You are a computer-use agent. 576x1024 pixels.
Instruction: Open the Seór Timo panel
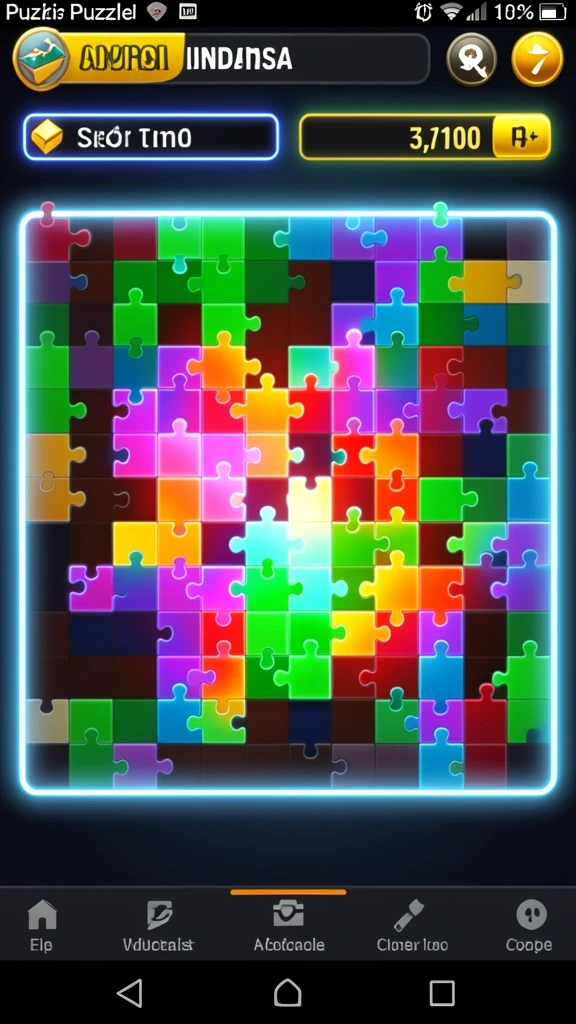(x=151, y=137)
